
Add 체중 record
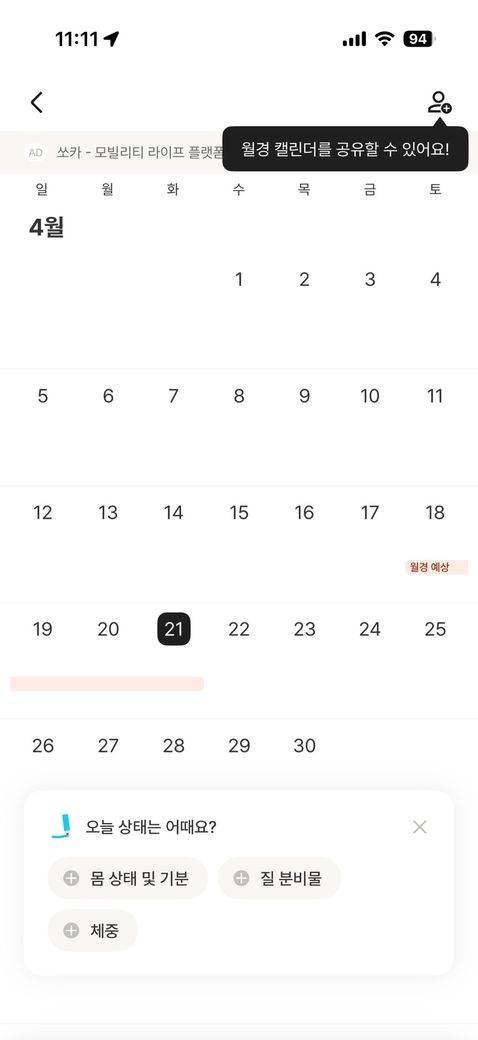pyautogui.click(x=92, y=931)
